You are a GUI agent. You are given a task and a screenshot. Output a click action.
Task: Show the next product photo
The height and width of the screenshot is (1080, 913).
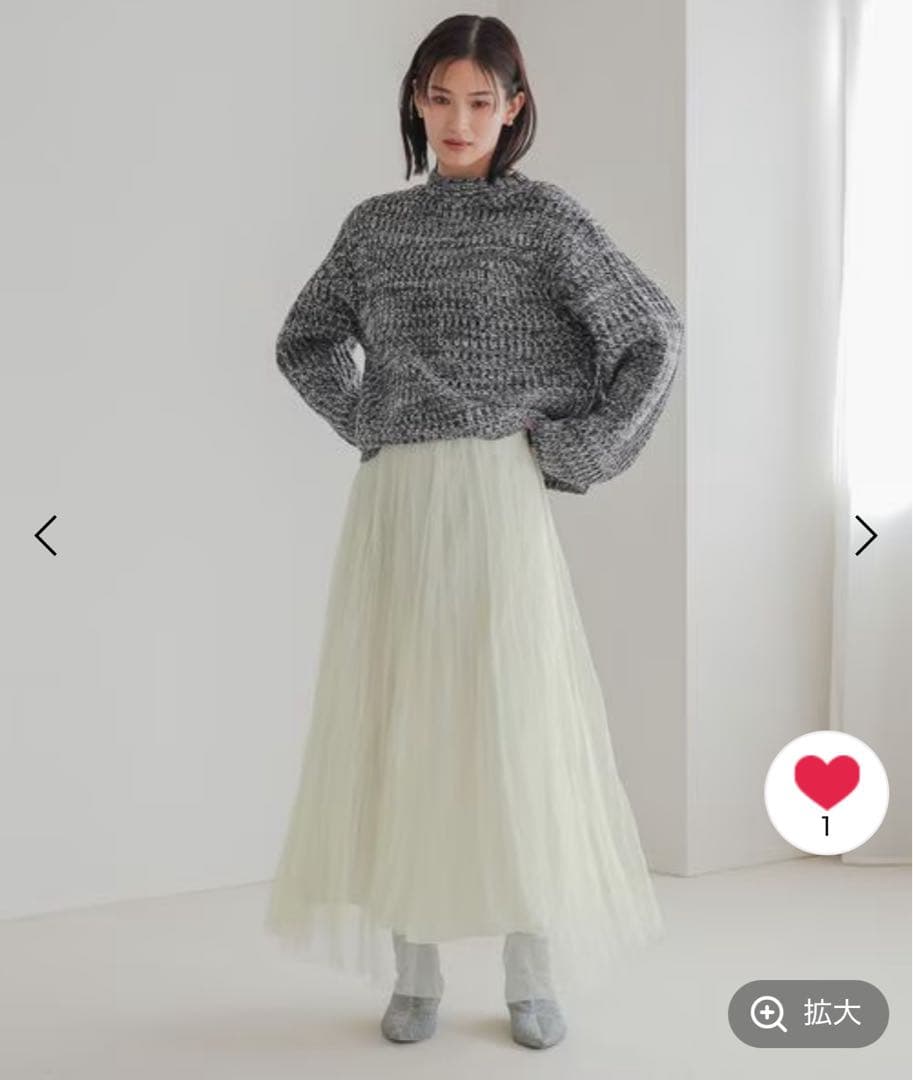point(866,535)
